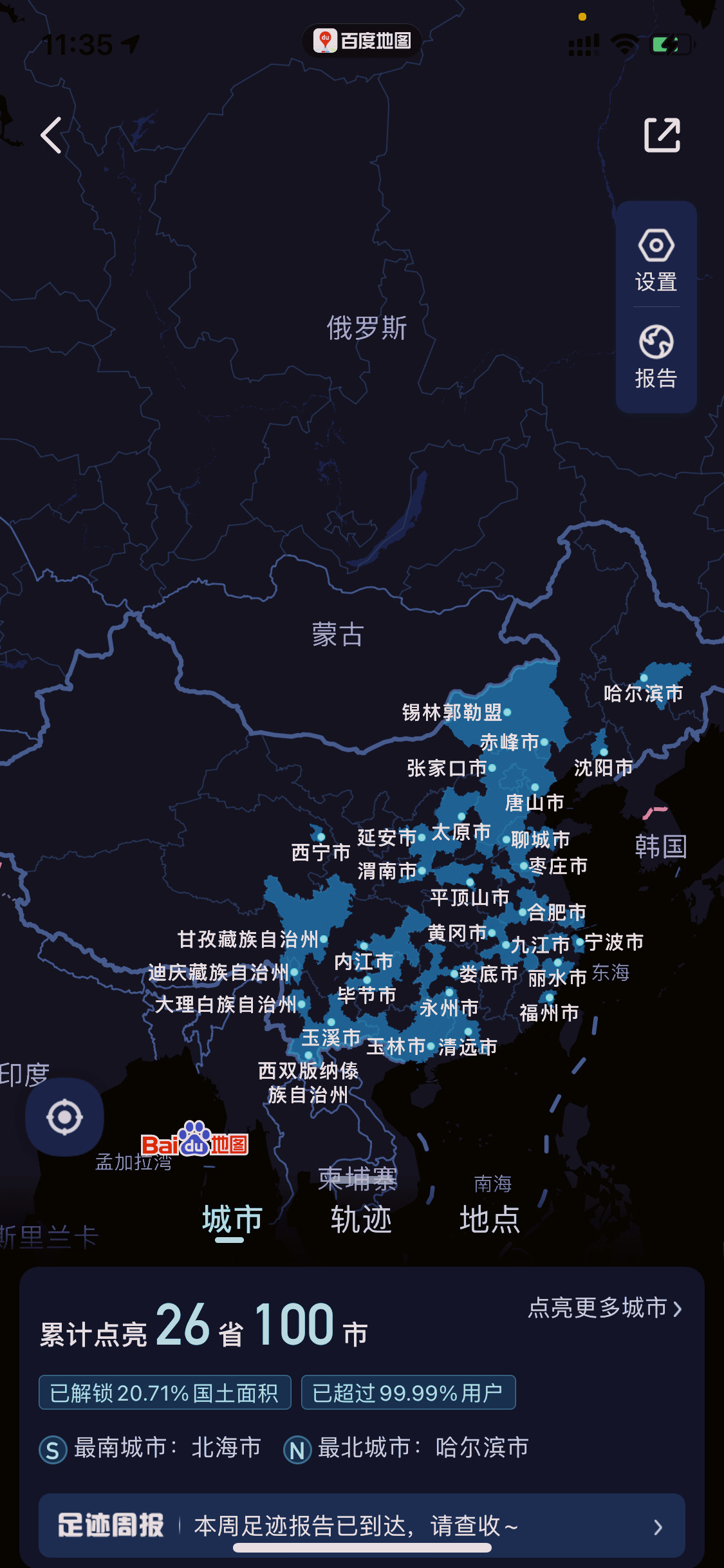Open the 足迹周报 weekly report banner
Screen dimensions: 724x1568
[362, 1526]
